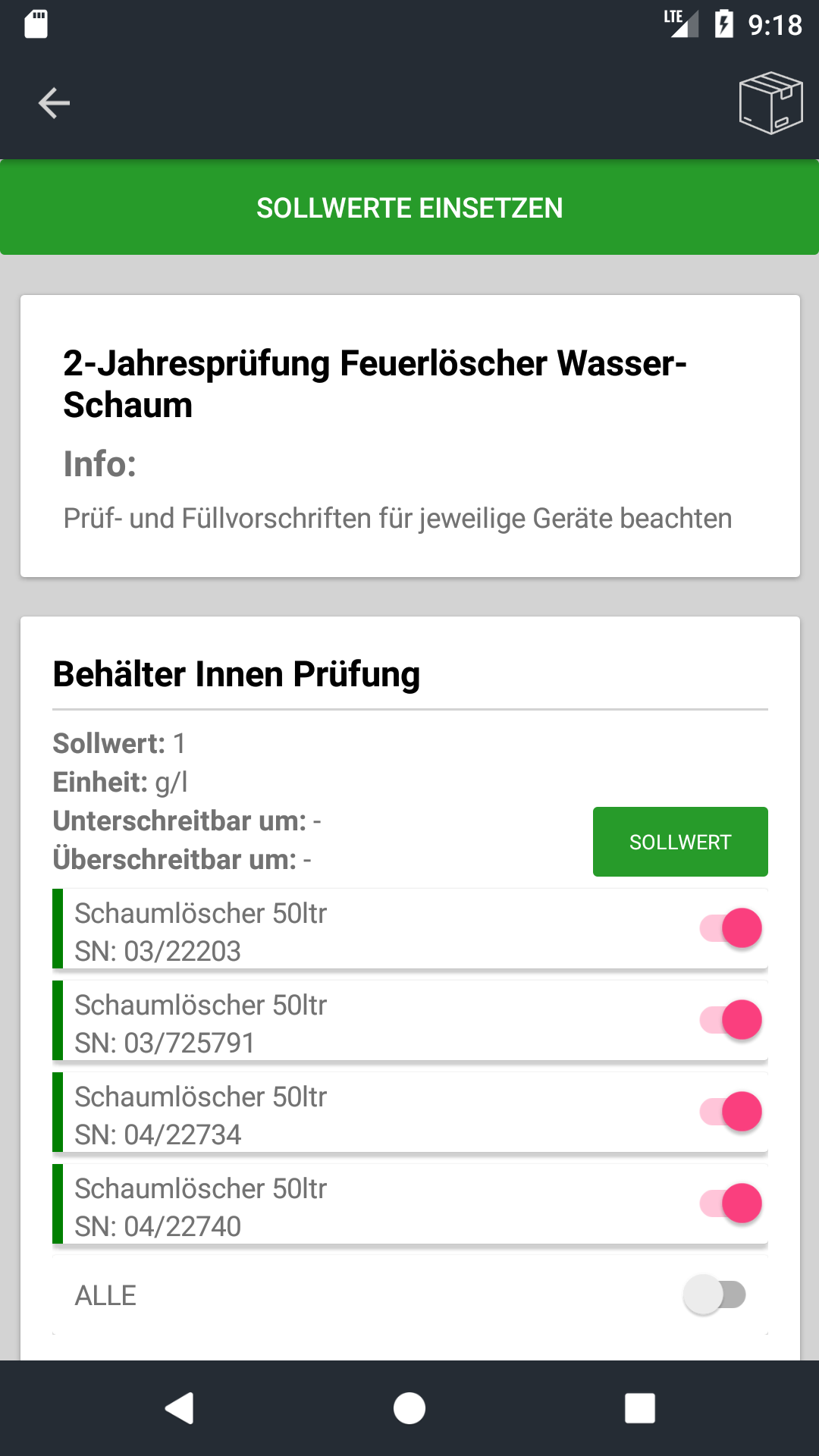Turn off the switch for SN: 04/22734

pyautogui.click(x=731, y=1112)
